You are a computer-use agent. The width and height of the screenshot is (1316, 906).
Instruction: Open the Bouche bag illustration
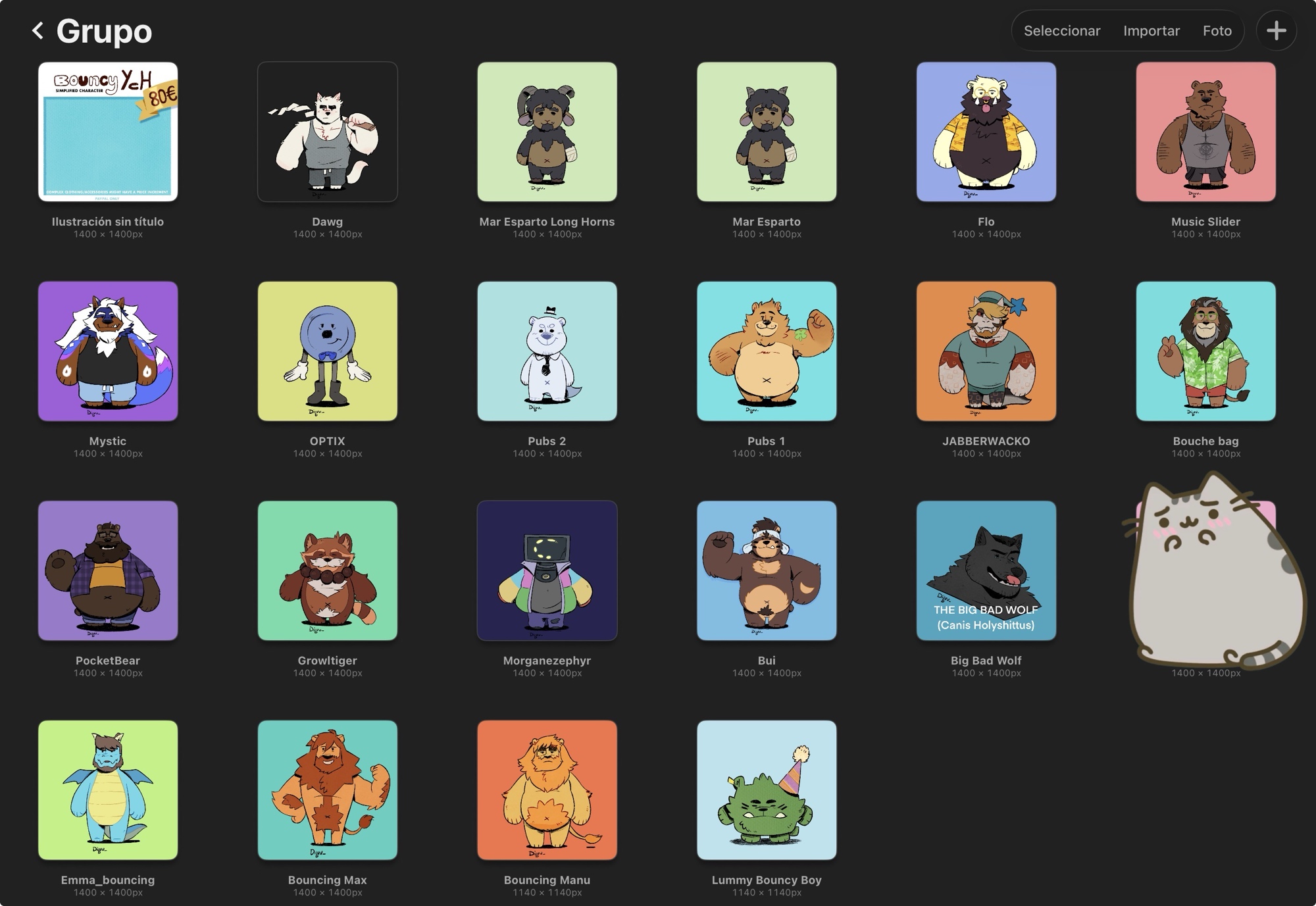click(x=1205, y=351)
